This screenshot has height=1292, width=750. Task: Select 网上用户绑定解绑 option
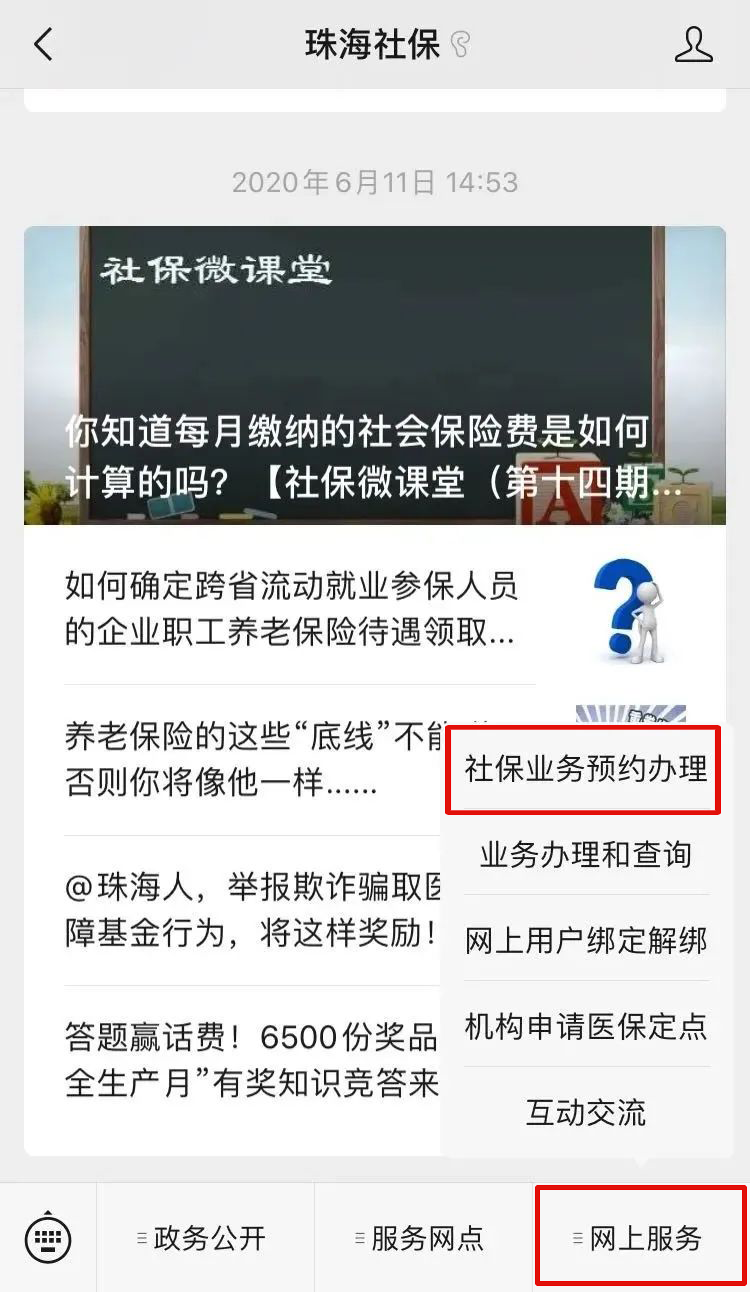(x=584, y=941)
